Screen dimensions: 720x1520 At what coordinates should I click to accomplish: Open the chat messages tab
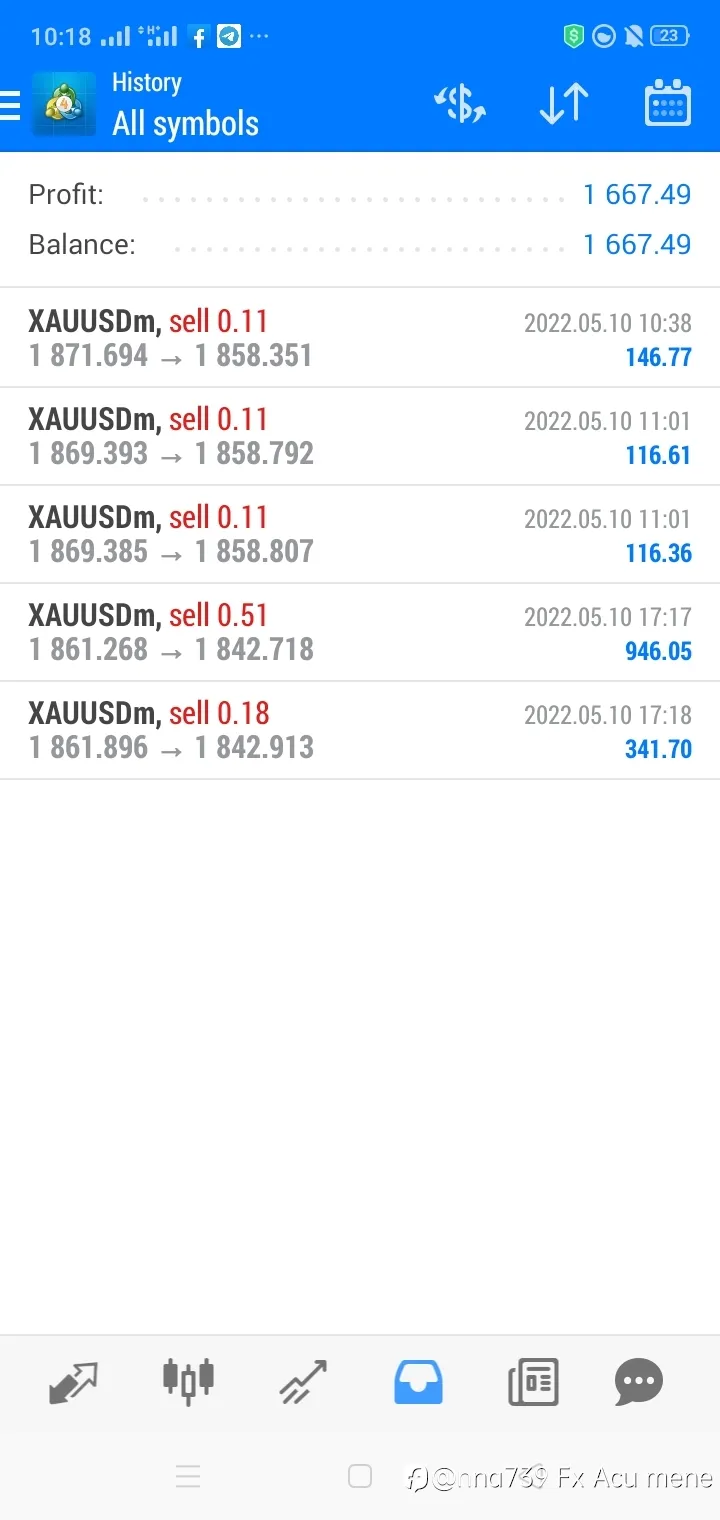(x=639, y=1383)
